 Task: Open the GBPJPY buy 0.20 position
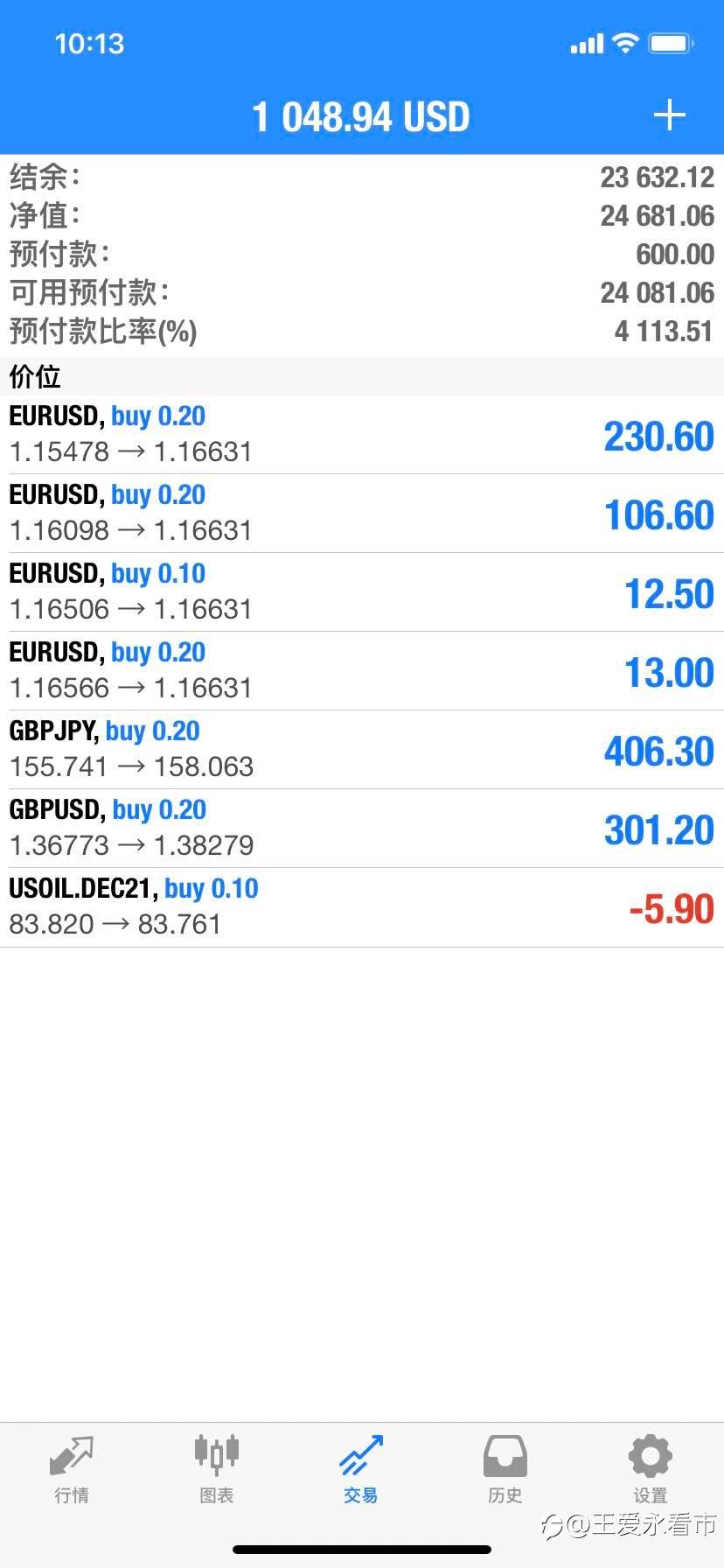[x=362, y=750]
